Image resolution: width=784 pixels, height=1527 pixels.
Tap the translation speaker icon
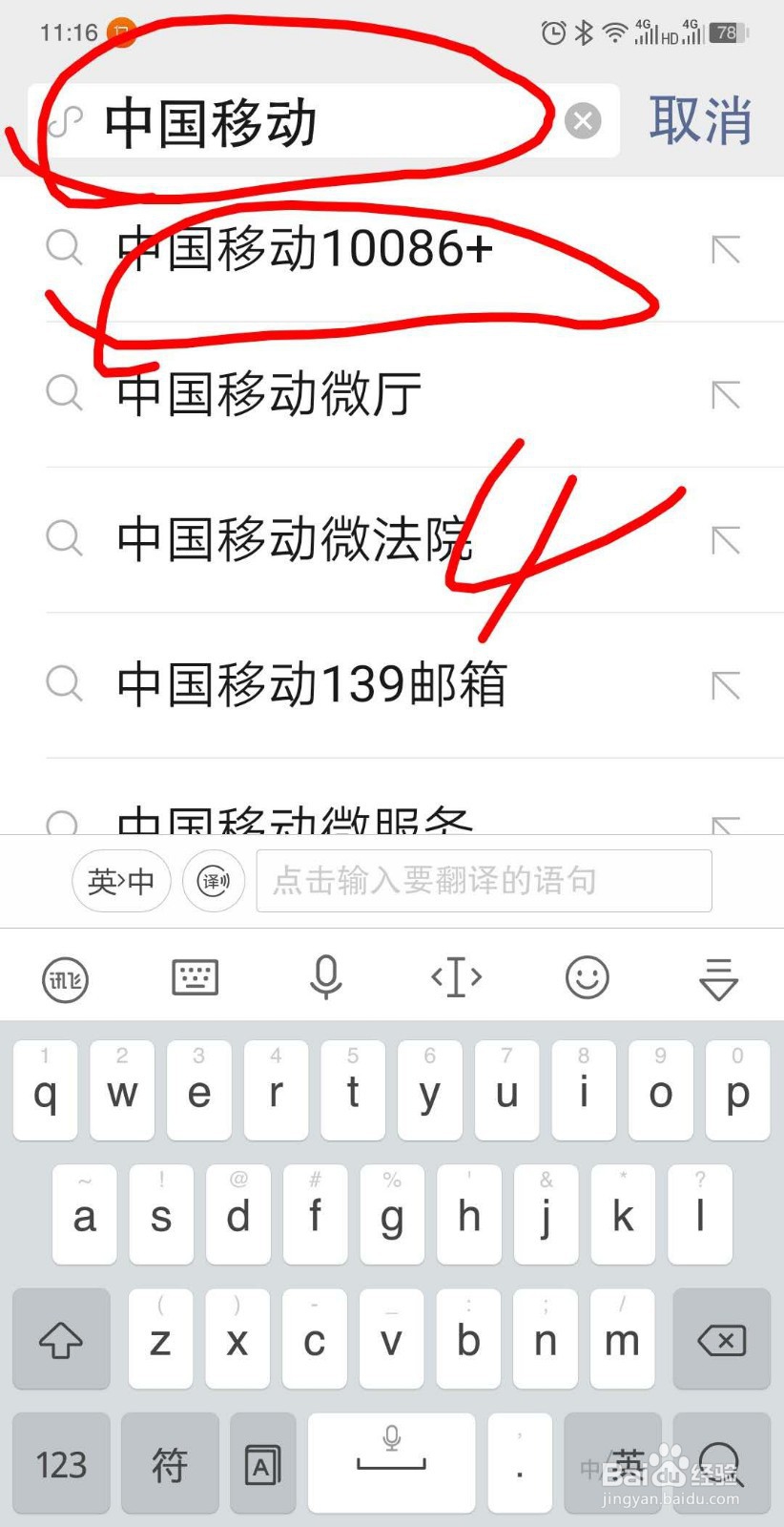tap(212, 881)
